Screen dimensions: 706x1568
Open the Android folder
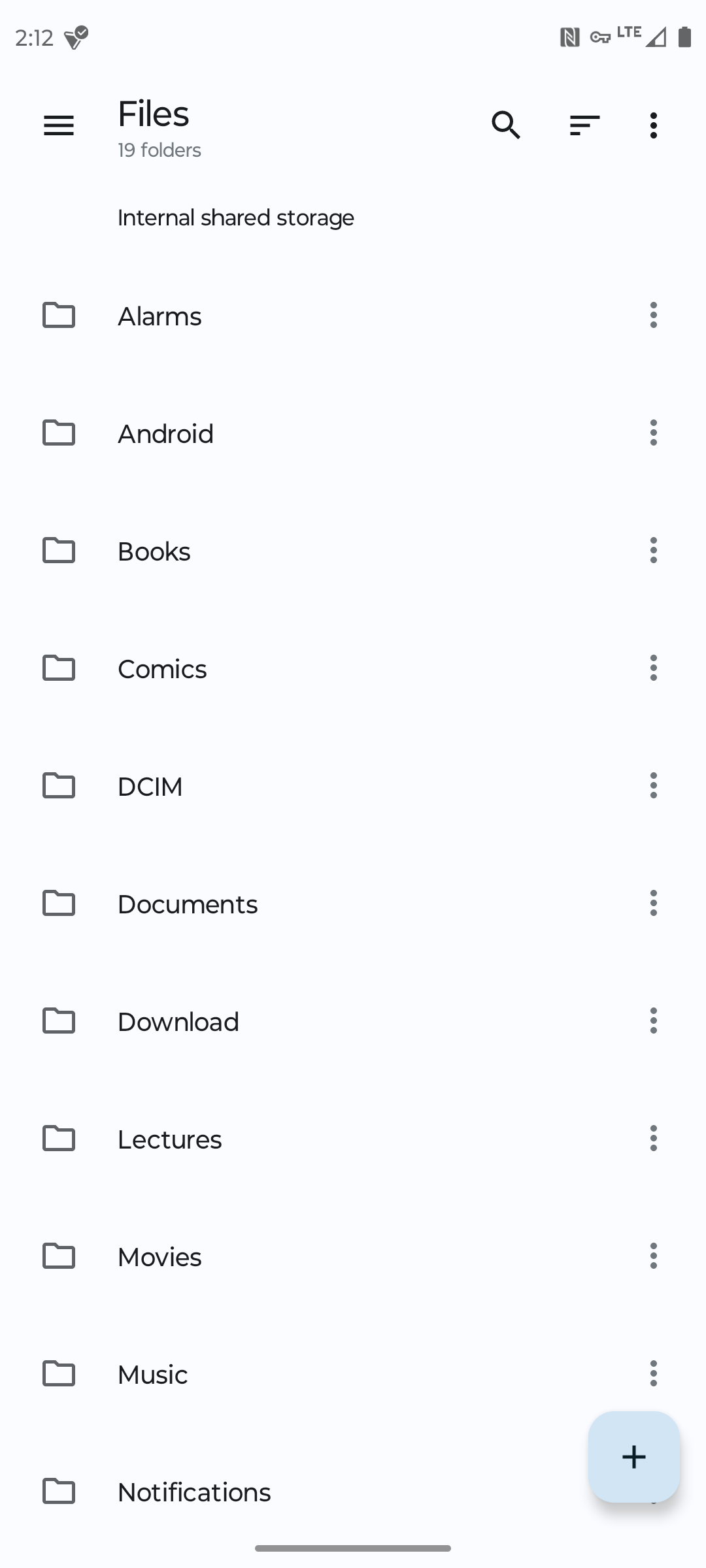353,433
